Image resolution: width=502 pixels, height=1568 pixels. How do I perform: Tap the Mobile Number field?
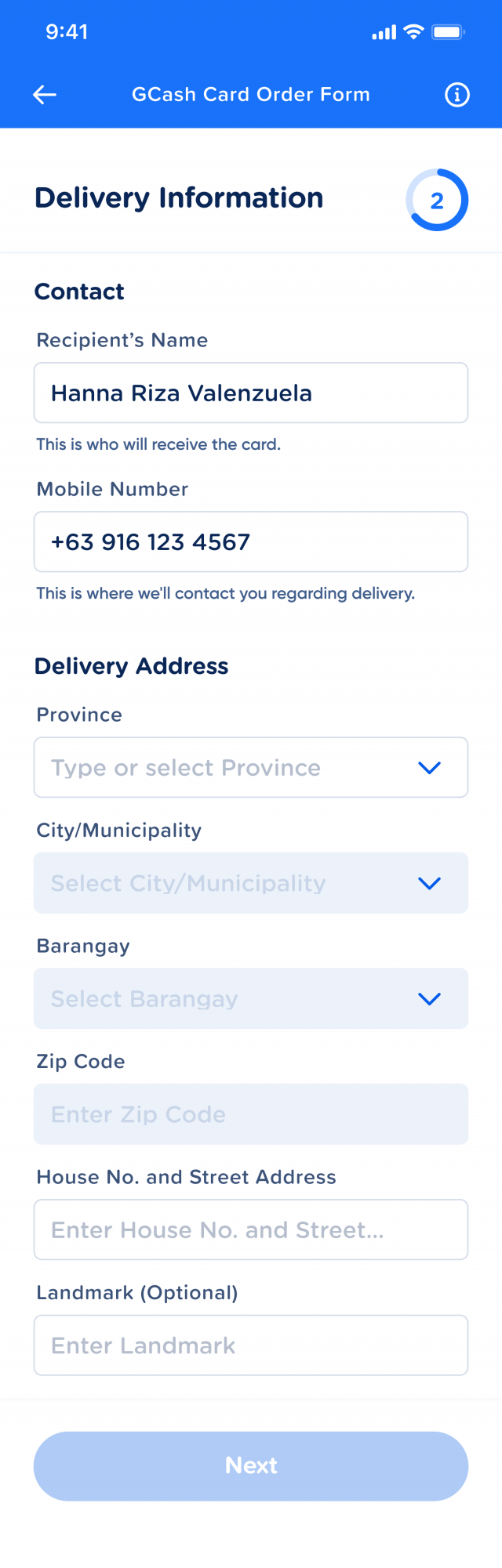pyautogui.click(x=251, y=541)
